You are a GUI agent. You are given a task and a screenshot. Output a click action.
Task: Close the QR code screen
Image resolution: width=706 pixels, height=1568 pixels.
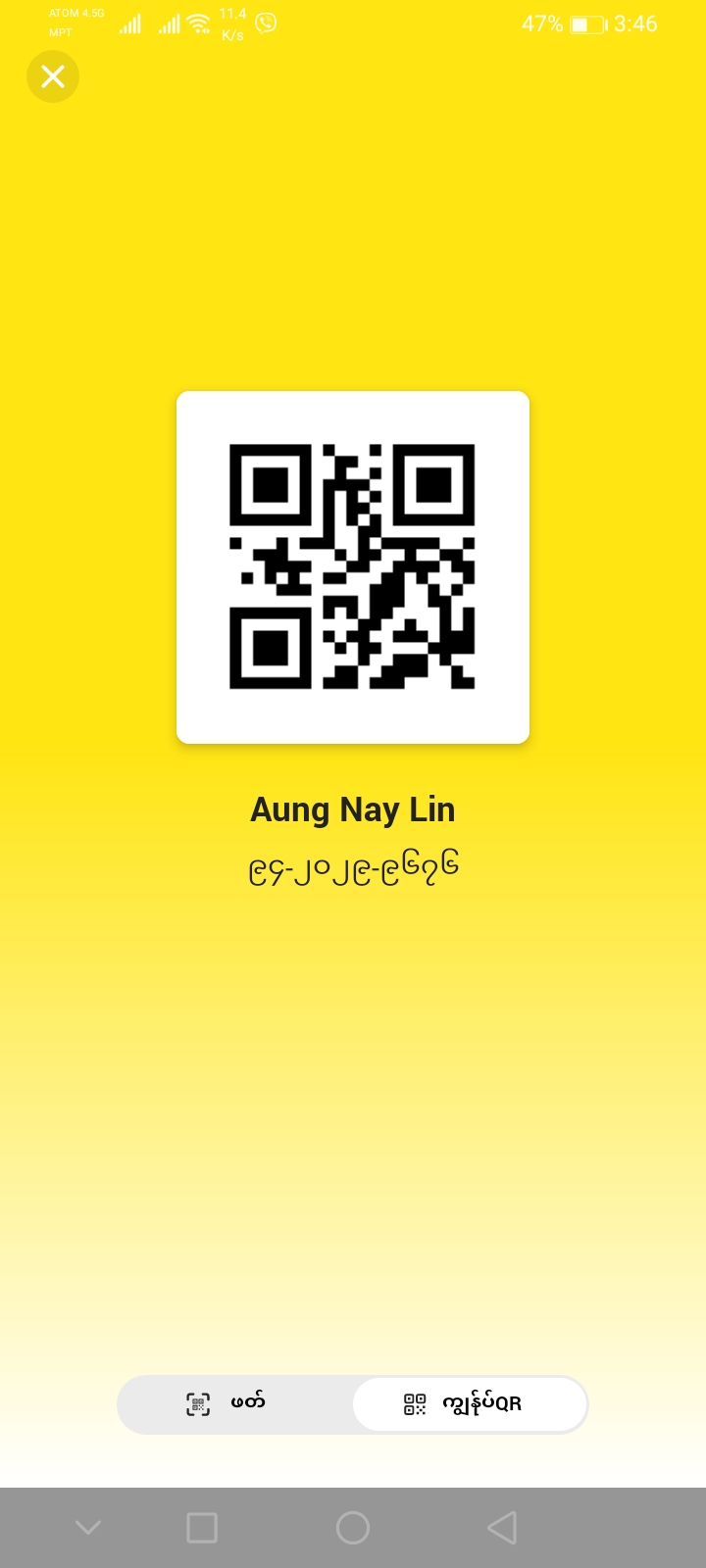coord(53,76)
